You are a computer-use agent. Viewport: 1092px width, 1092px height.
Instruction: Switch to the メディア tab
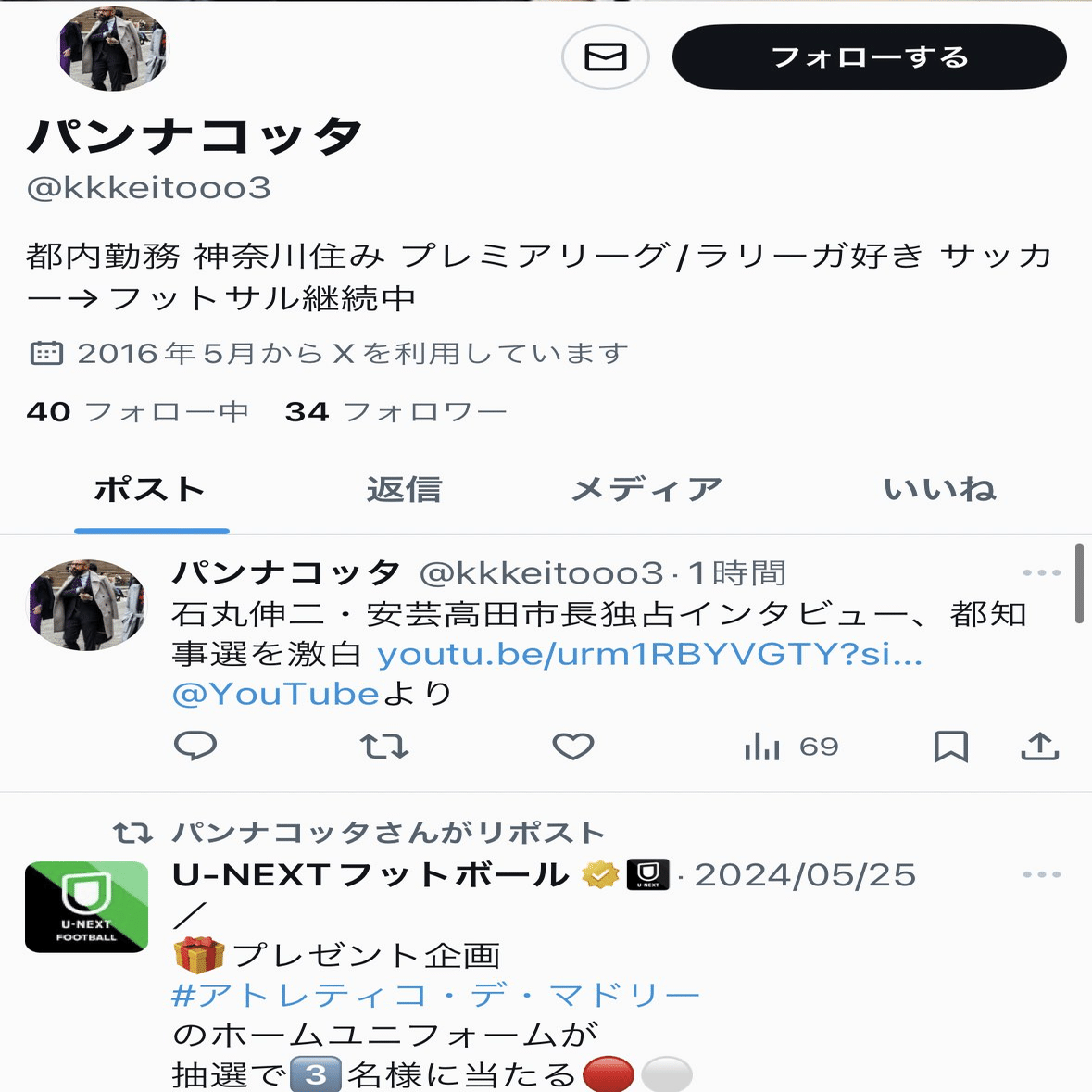(x=646, y=489)
